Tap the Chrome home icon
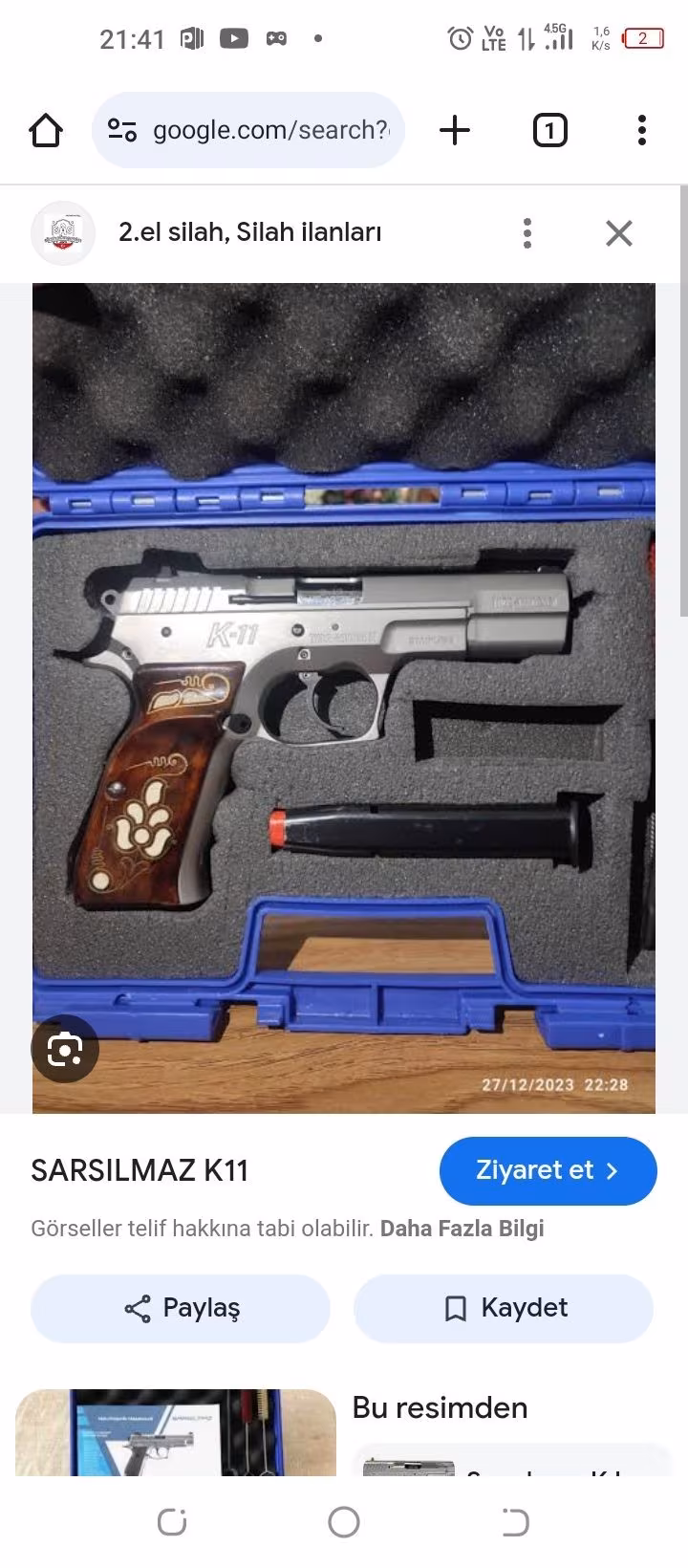688x1568 pixels. pyautogui.click(x=45, y=130)
